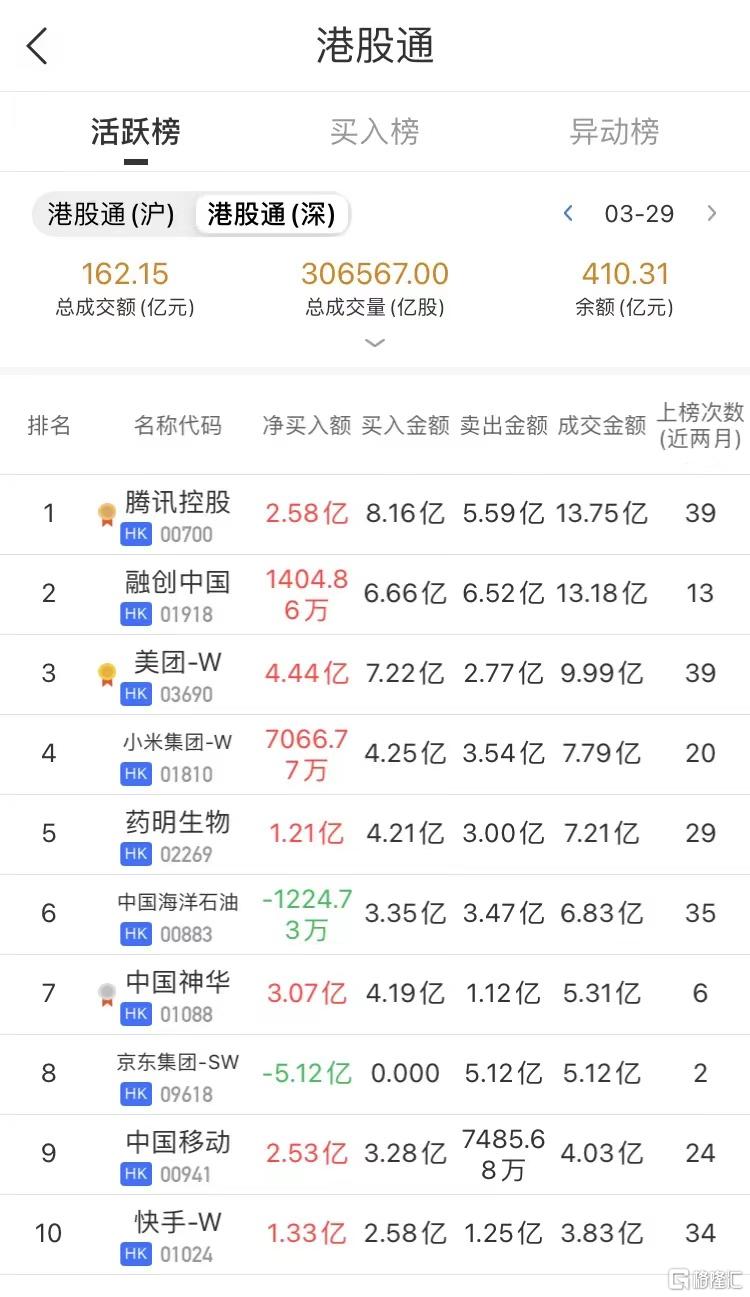Open the 快手-W 01024 row
750x1297 pixels.
pyautogui.click(x=375, y=1235)
